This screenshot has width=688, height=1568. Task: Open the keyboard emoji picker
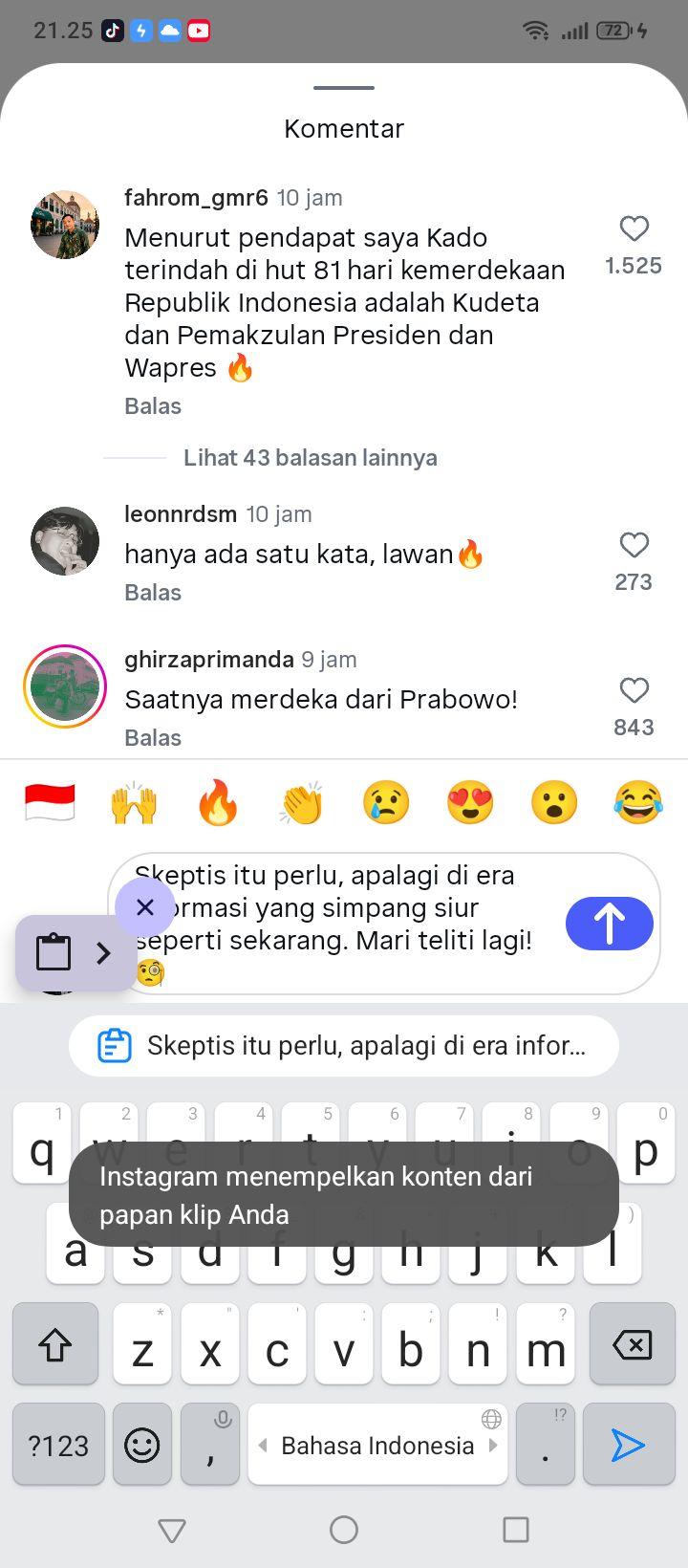(142, 1444)
